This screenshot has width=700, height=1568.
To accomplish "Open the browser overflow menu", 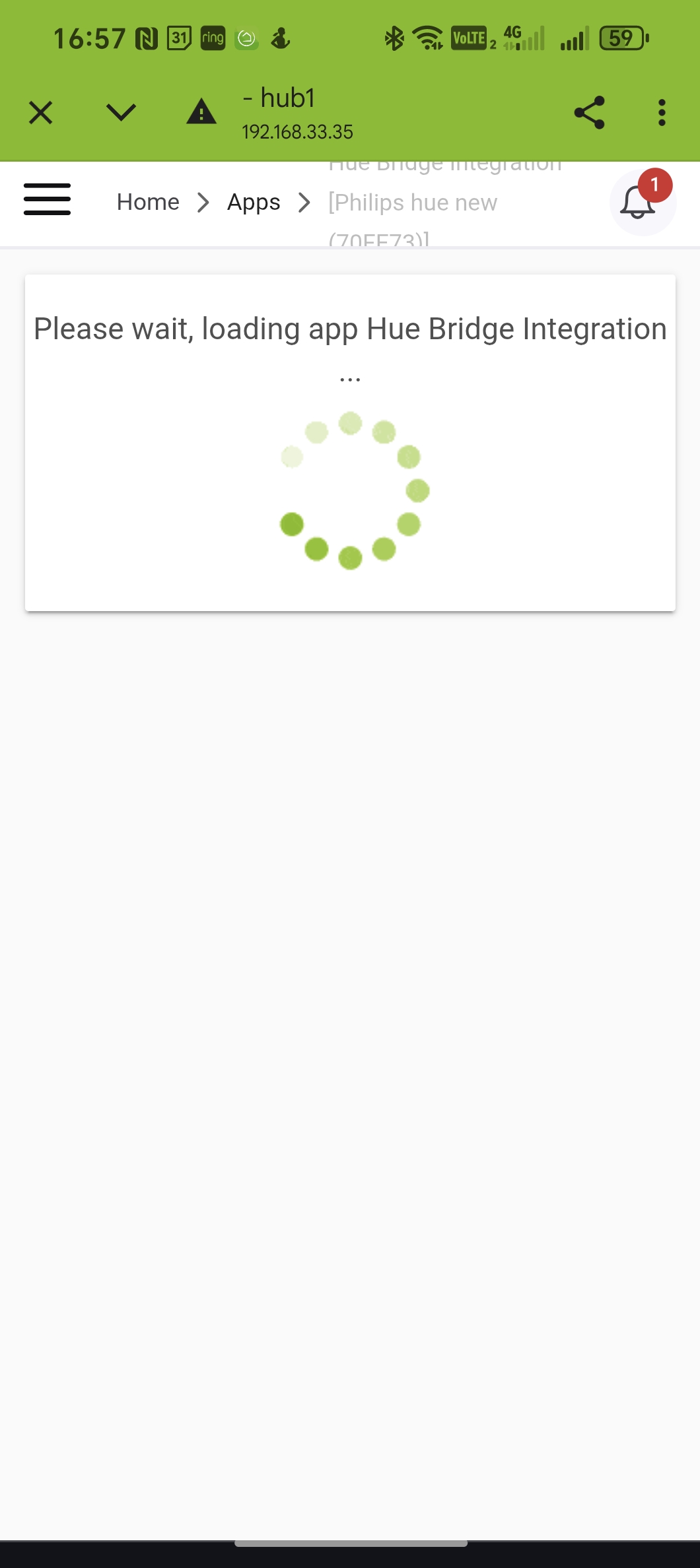I will 661,113.
